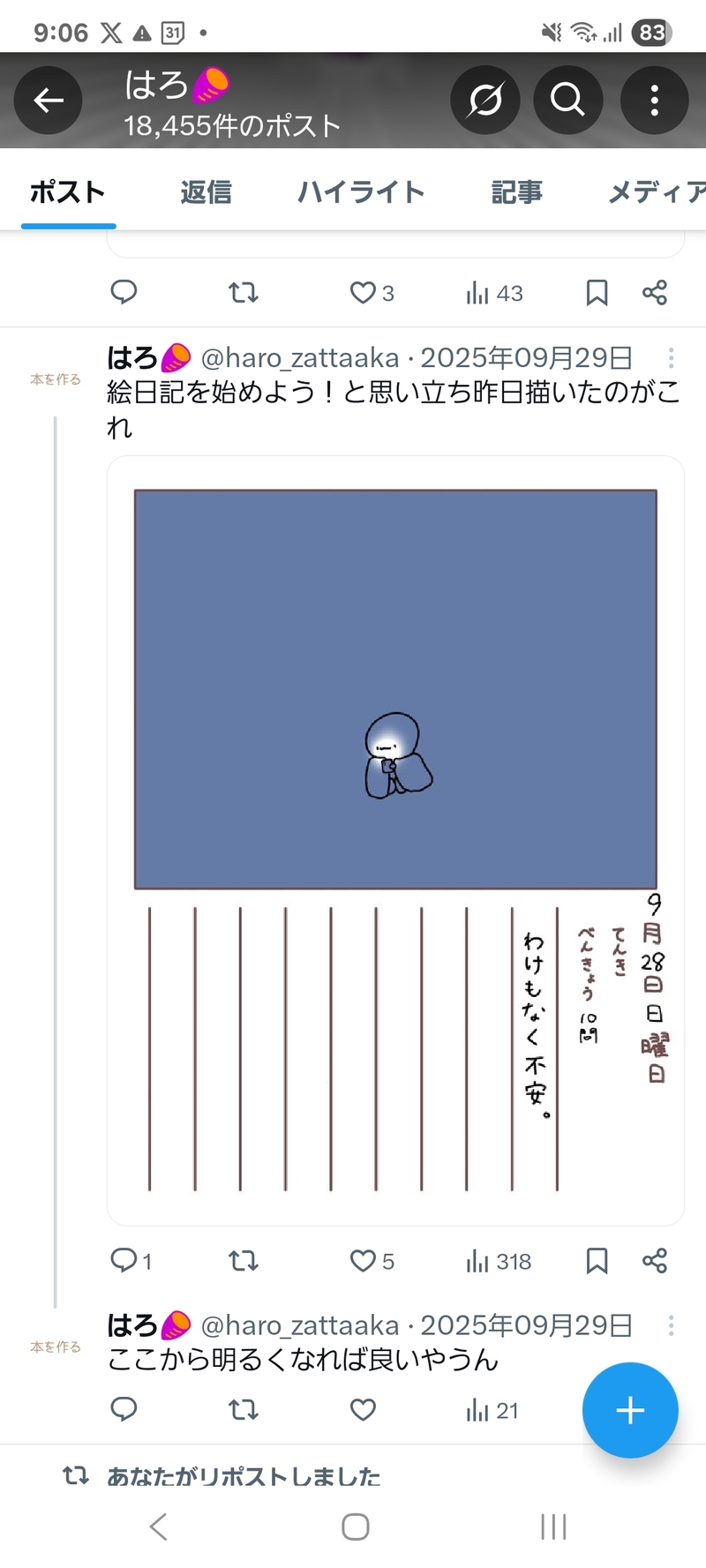Like the 絵日記を始めよう post
Image resolution: width=706 pixels, height=1568 pixels.
click(x=363, y=1260)
